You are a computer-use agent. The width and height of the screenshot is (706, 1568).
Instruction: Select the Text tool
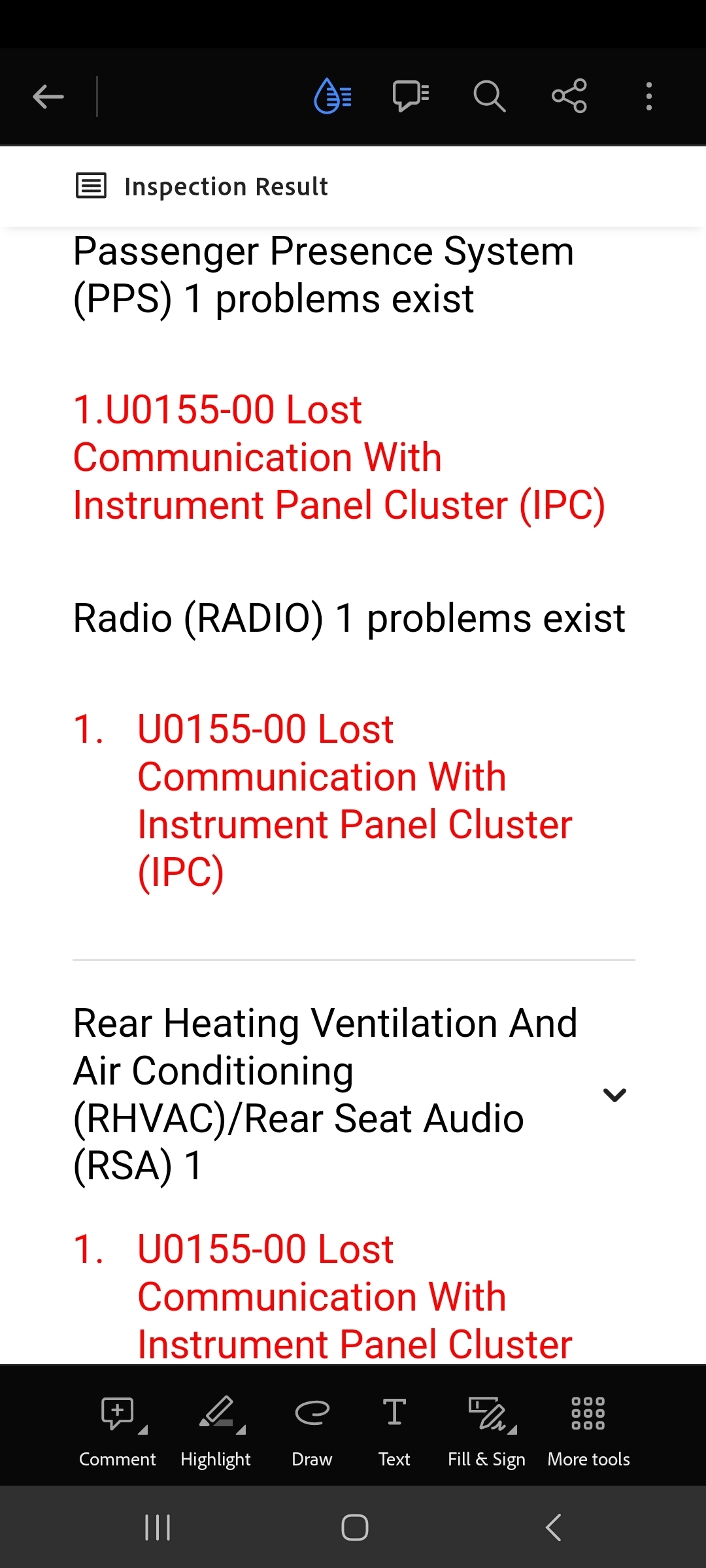(394, 1431)
